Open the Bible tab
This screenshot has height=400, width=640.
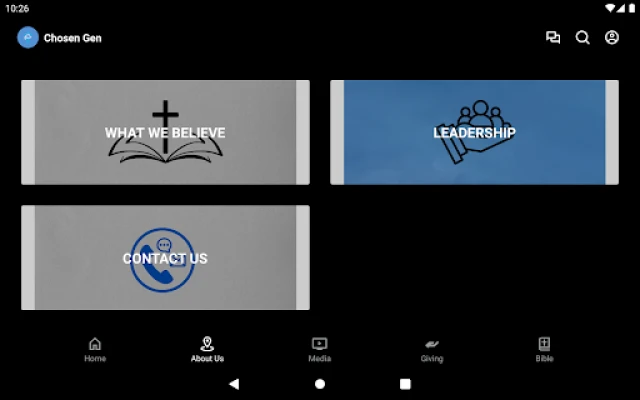click(544, 349)
